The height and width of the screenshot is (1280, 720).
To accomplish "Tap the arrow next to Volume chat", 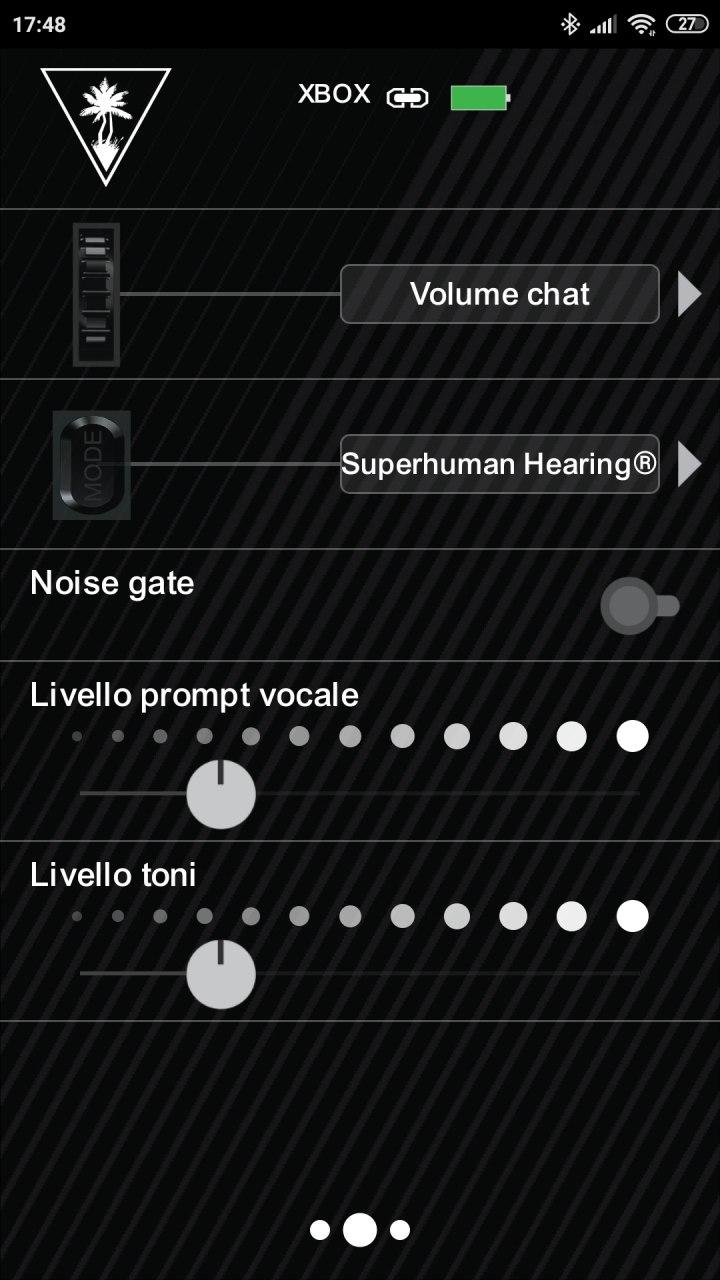I will [690, 294].
